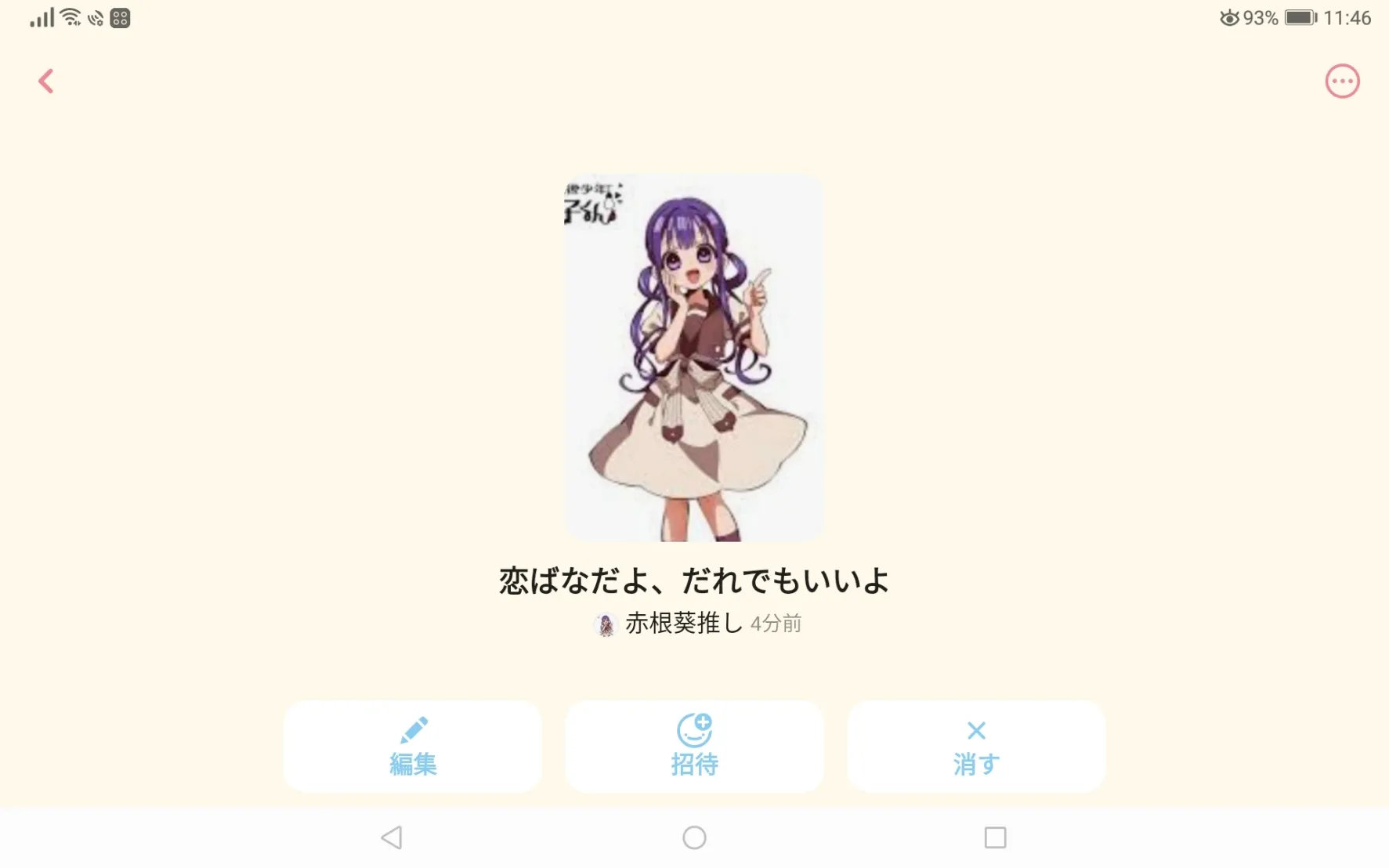Delete the room with 消す
Viewport: 1389px width, 868px height.
pyautogui.click(x=976, y=746)
